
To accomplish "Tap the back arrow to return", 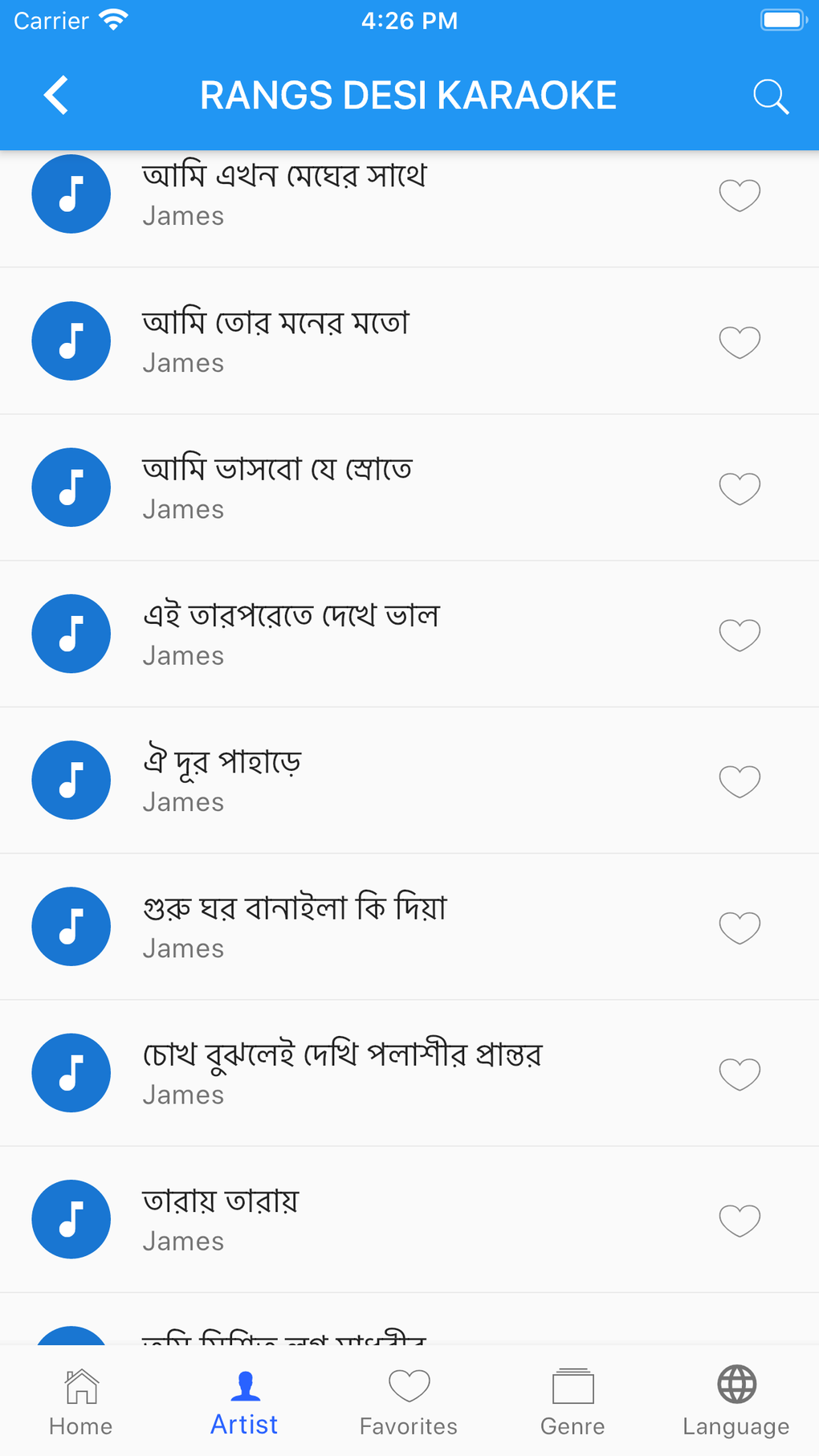I will (55, 95).
